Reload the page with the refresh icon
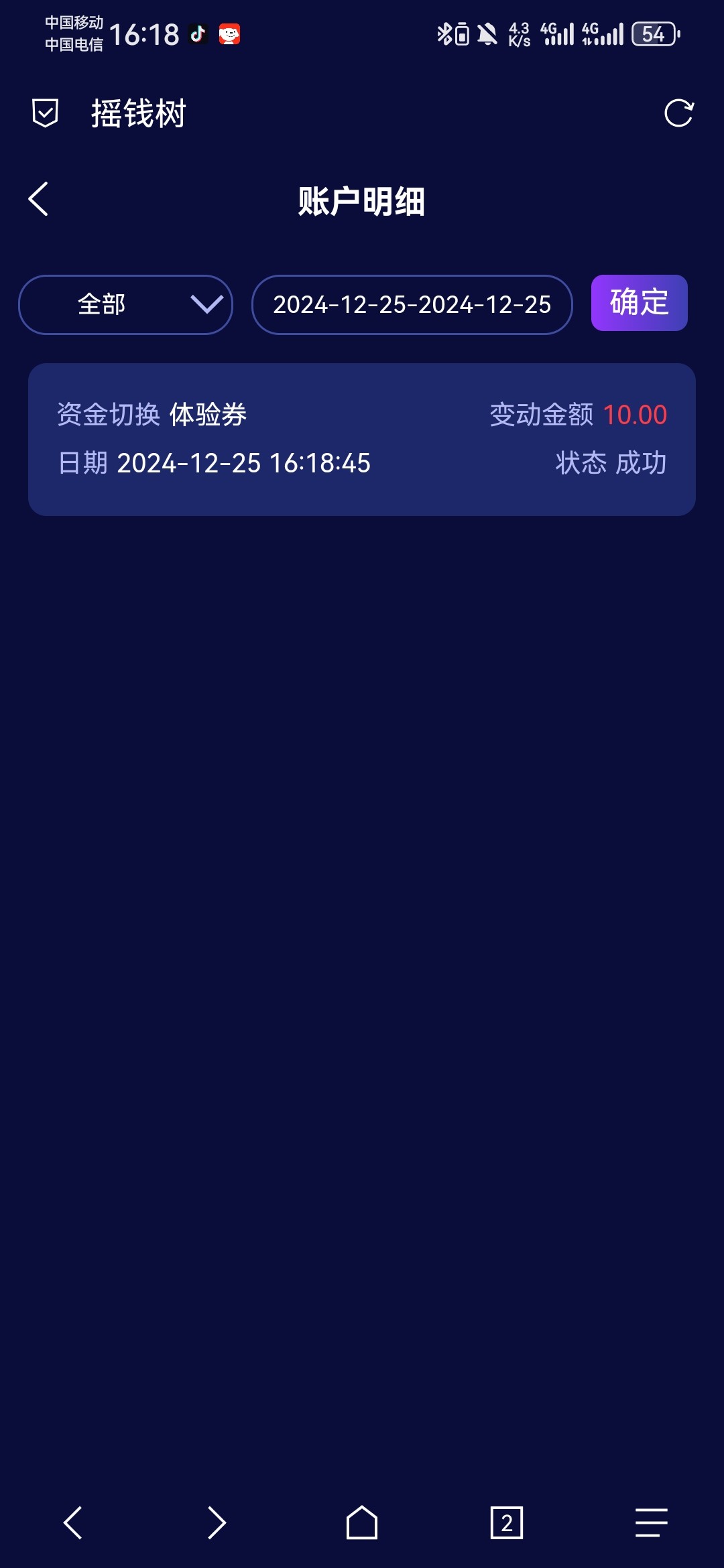 [678, 113]
